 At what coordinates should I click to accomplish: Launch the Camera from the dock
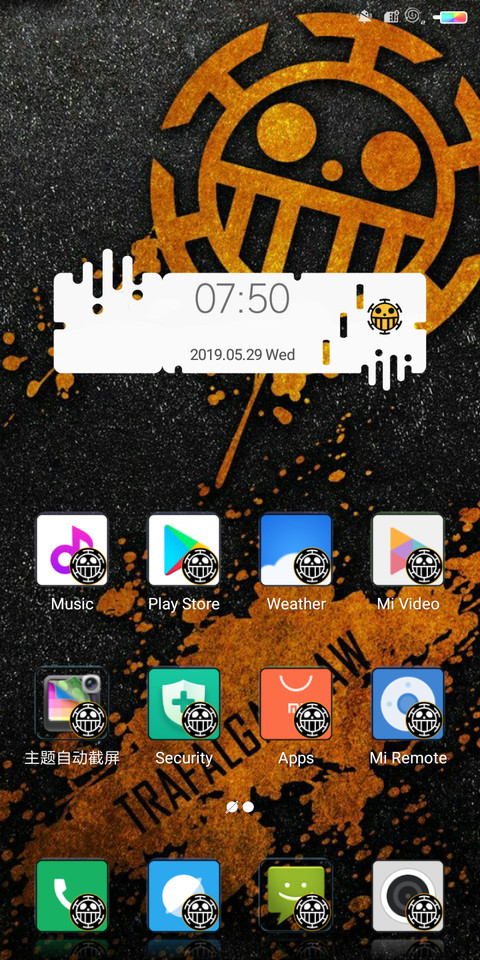[x=408, y=895]
